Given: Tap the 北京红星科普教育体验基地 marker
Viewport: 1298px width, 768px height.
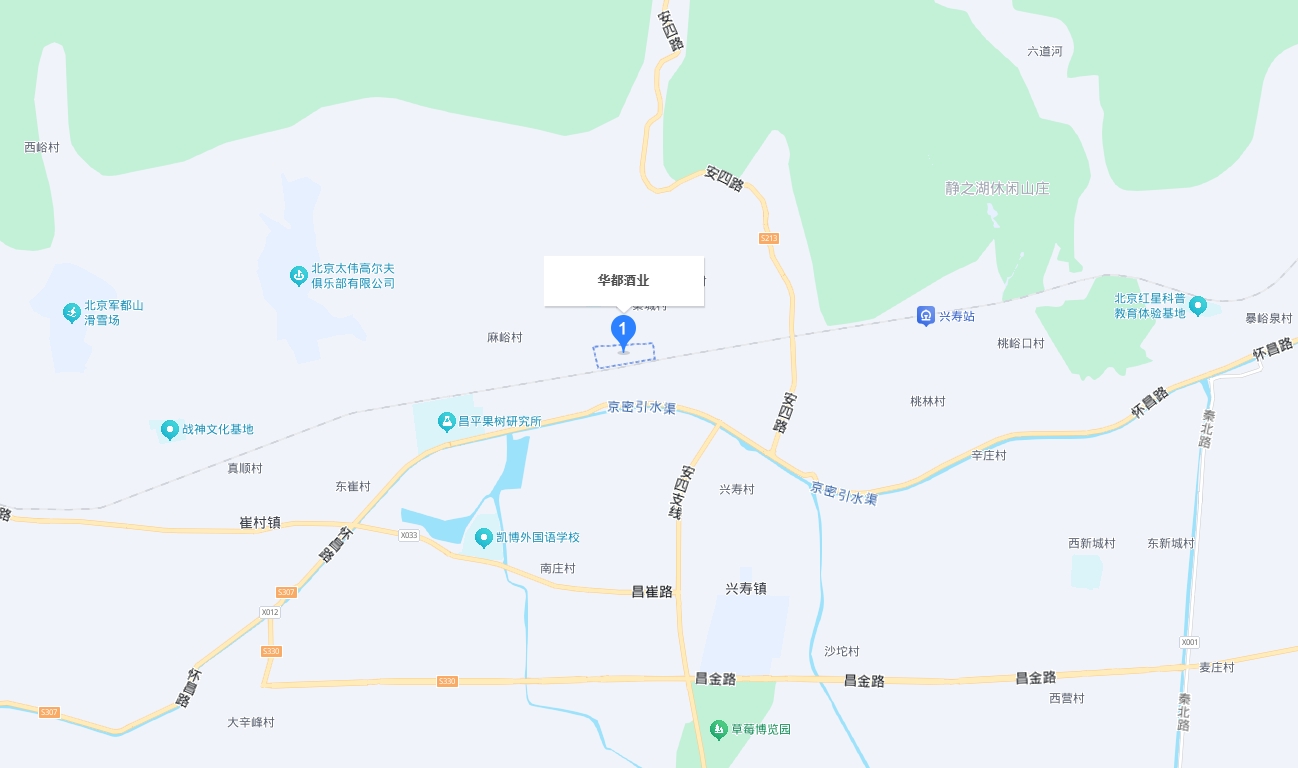Looking at the screenshot, I should [x=1197, y=305].
